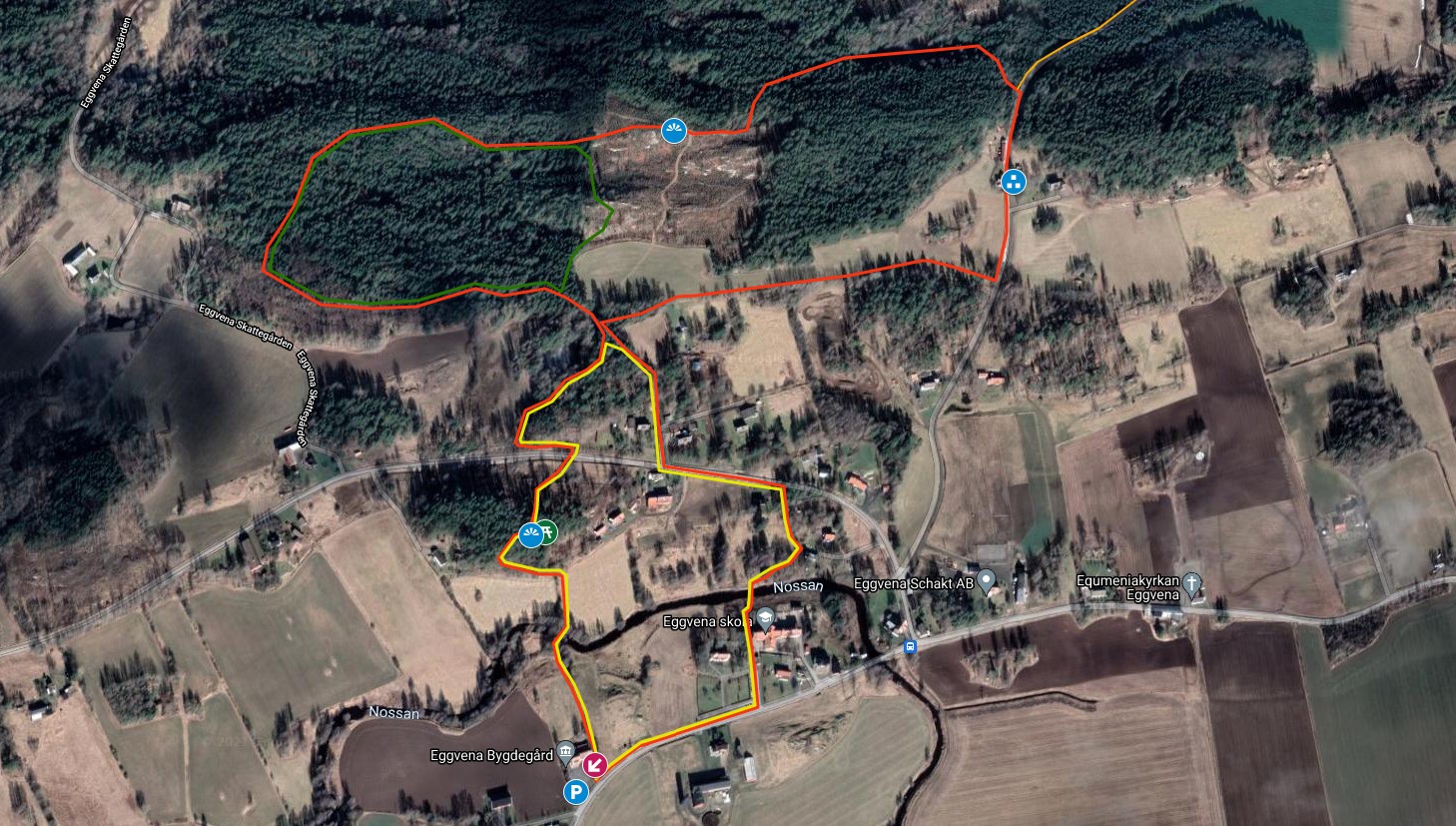Viewport: 1456px width, 826px height.
Task: Select the Eggvena Bygdegård place pin
Action: [565, 750]
